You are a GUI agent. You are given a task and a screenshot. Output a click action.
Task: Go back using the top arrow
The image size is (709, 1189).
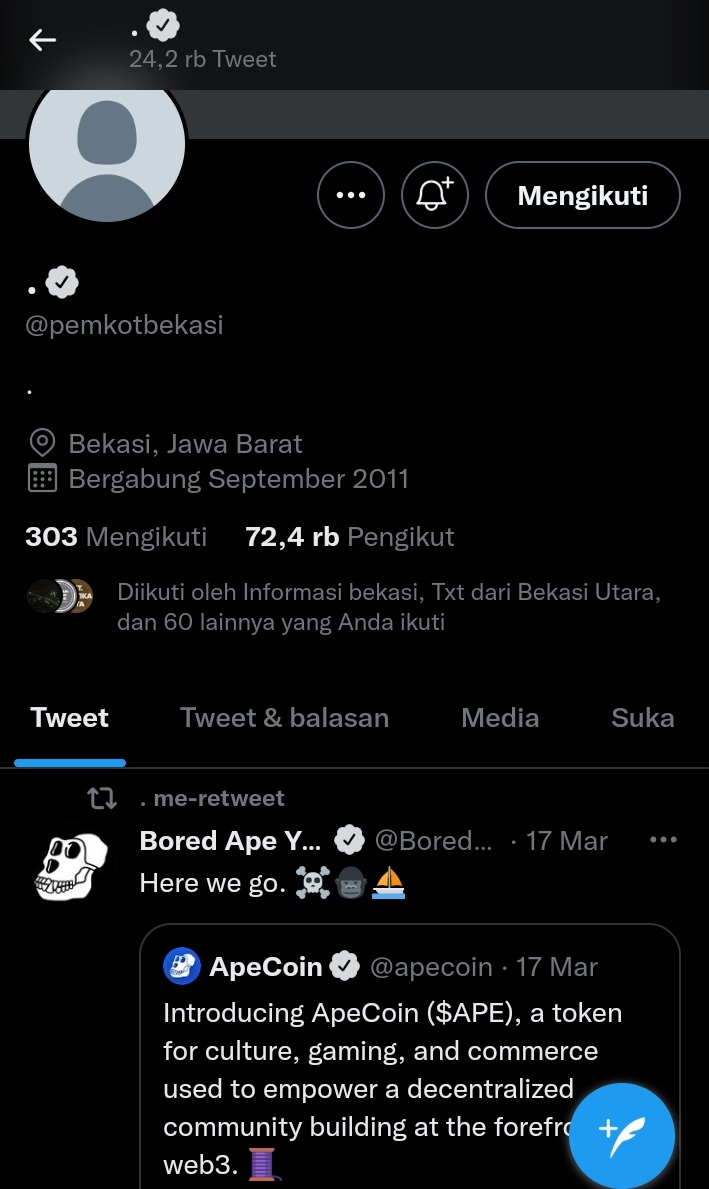click(x=42, y=40)
